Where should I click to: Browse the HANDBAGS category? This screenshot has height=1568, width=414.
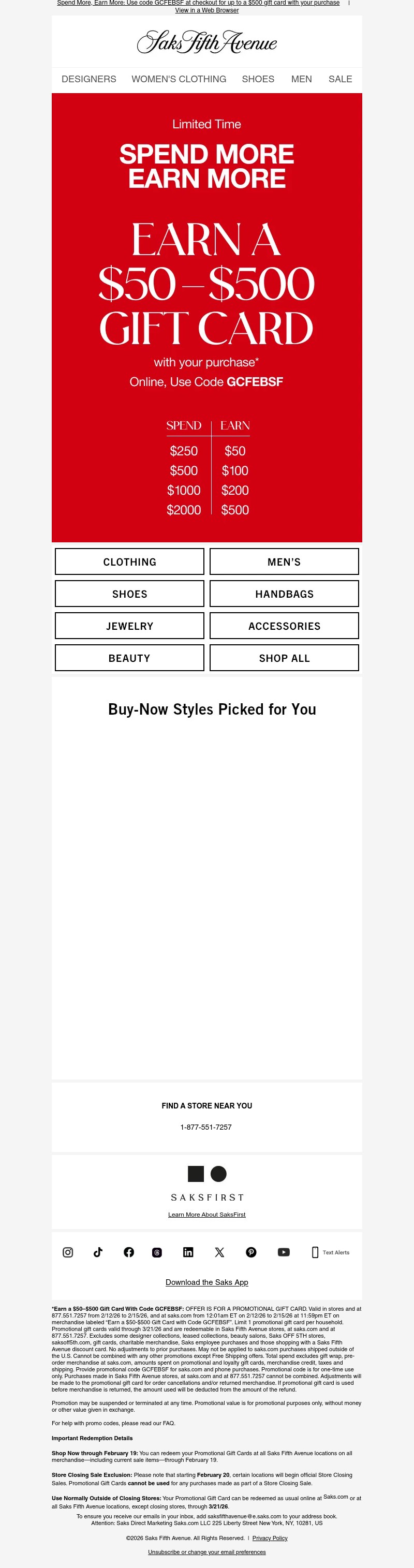point(284,594)
